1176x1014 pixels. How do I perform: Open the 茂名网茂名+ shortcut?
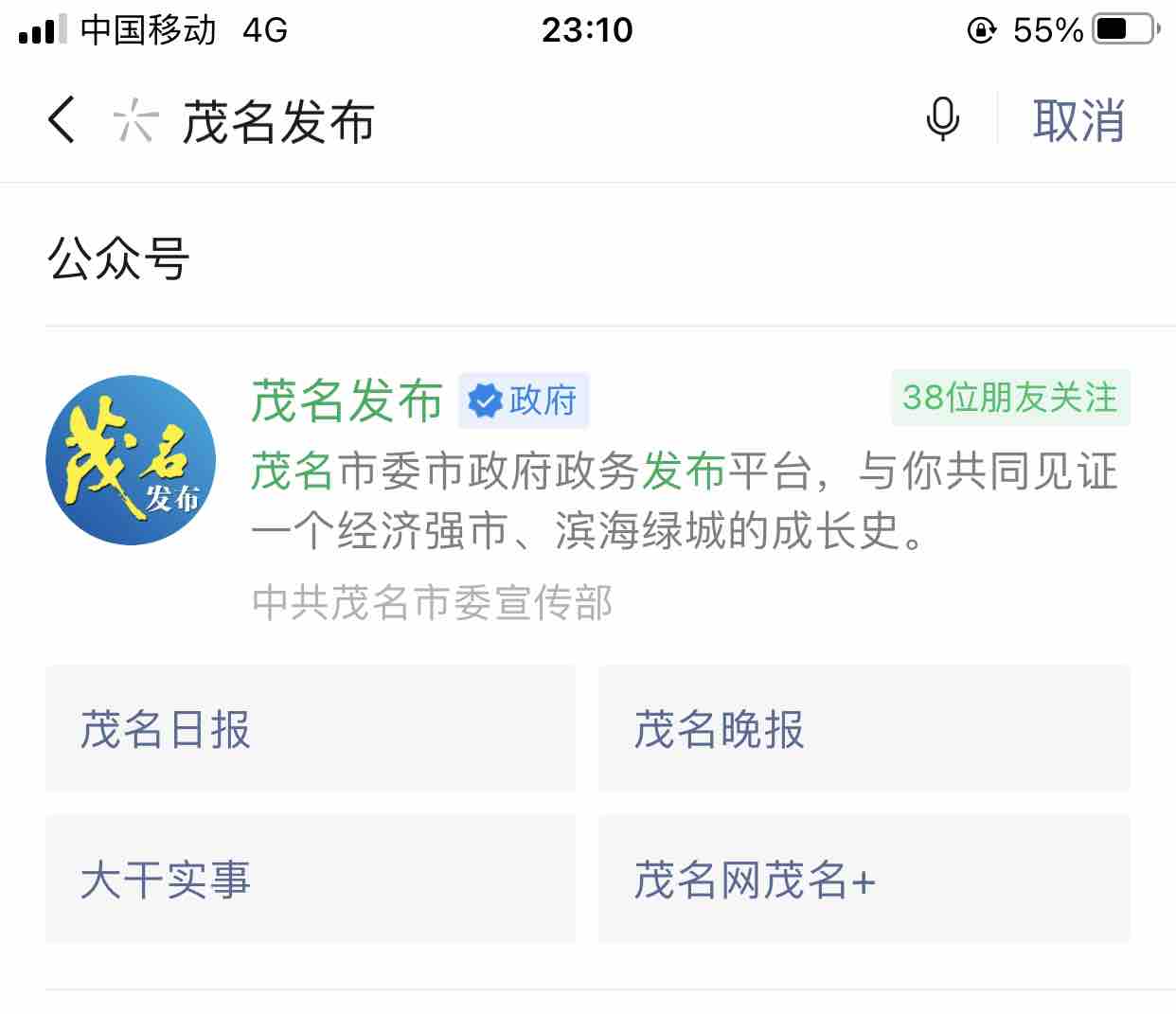[x=864, y=880]
